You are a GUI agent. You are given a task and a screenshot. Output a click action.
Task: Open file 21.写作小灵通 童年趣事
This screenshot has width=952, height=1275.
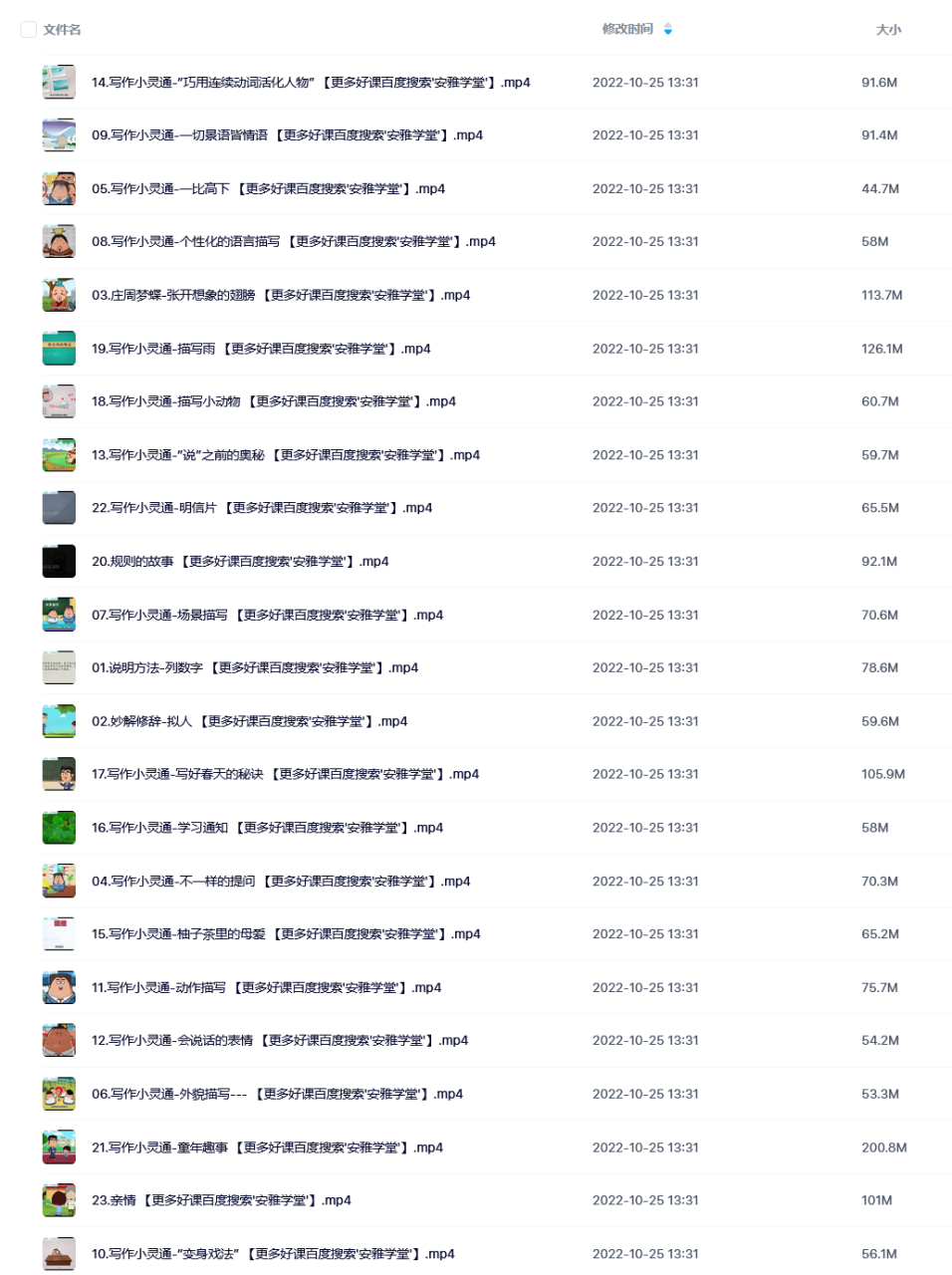coord(267,1147)
